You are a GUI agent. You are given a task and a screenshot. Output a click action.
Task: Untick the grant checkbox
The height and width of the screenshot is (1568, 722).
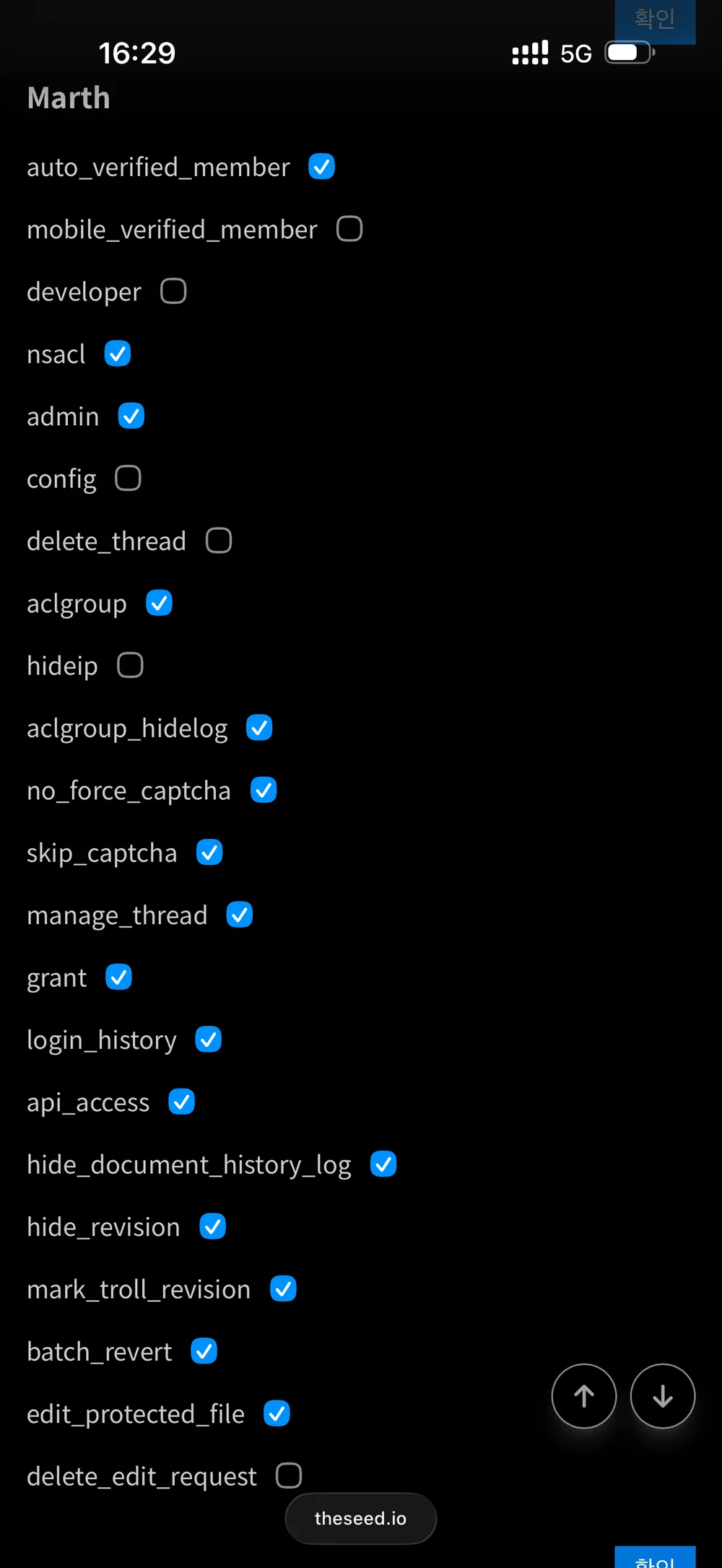pyautogui.click(x=118, y=977)
